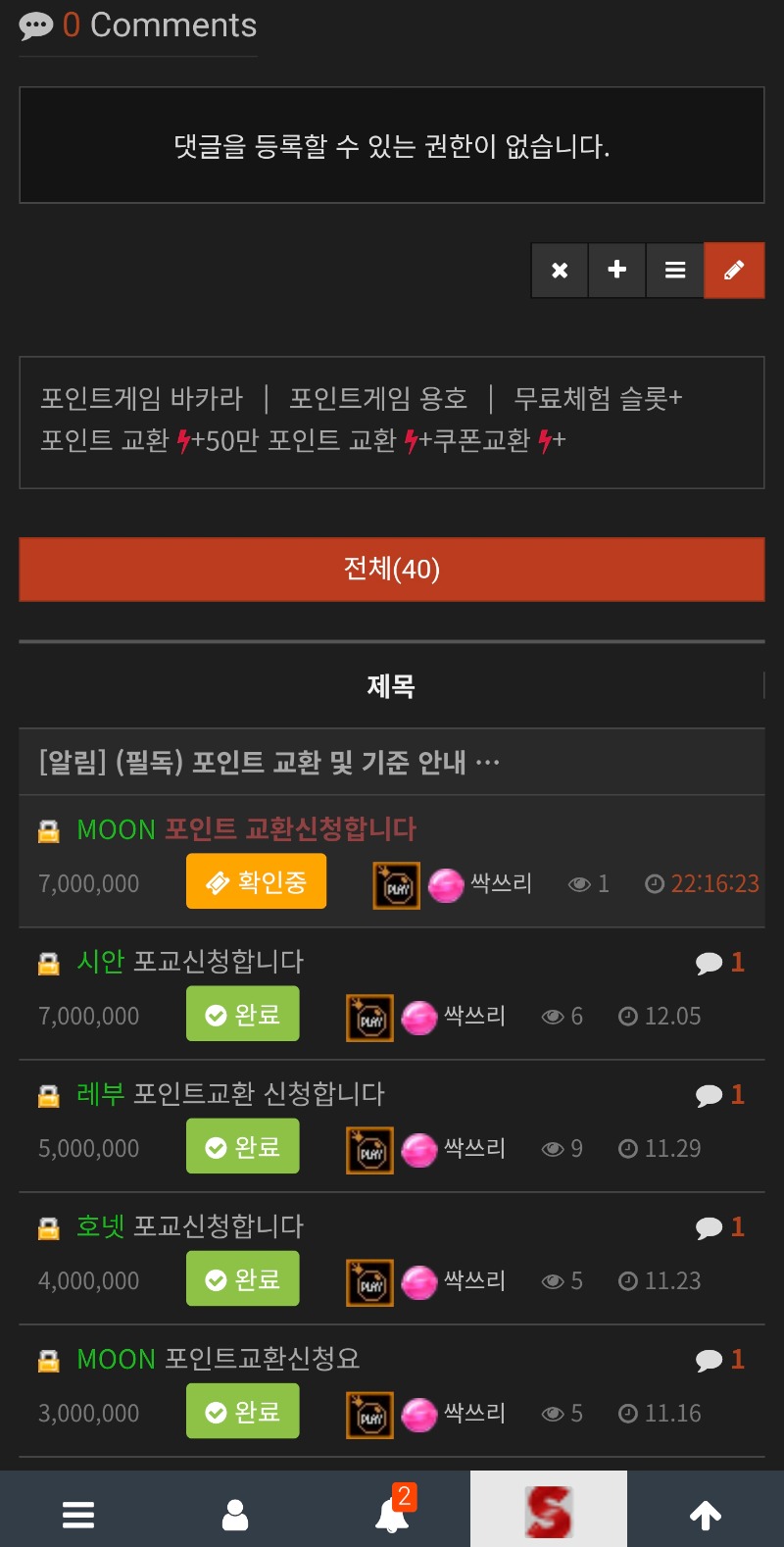
Task: Open the post MOON 포인트 교환신청합니다
Action: (x=247, y=829)
